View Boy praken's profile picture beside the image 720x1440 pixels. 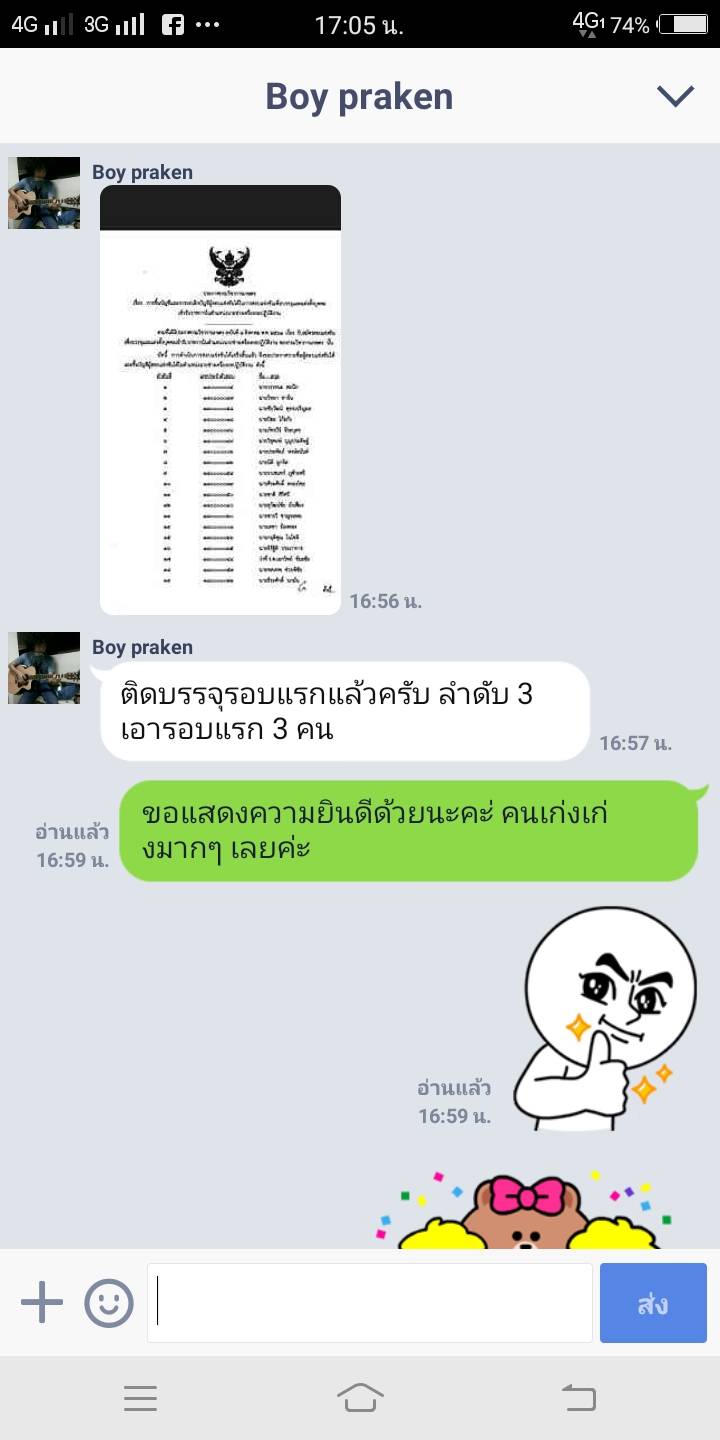pos(44,193)
